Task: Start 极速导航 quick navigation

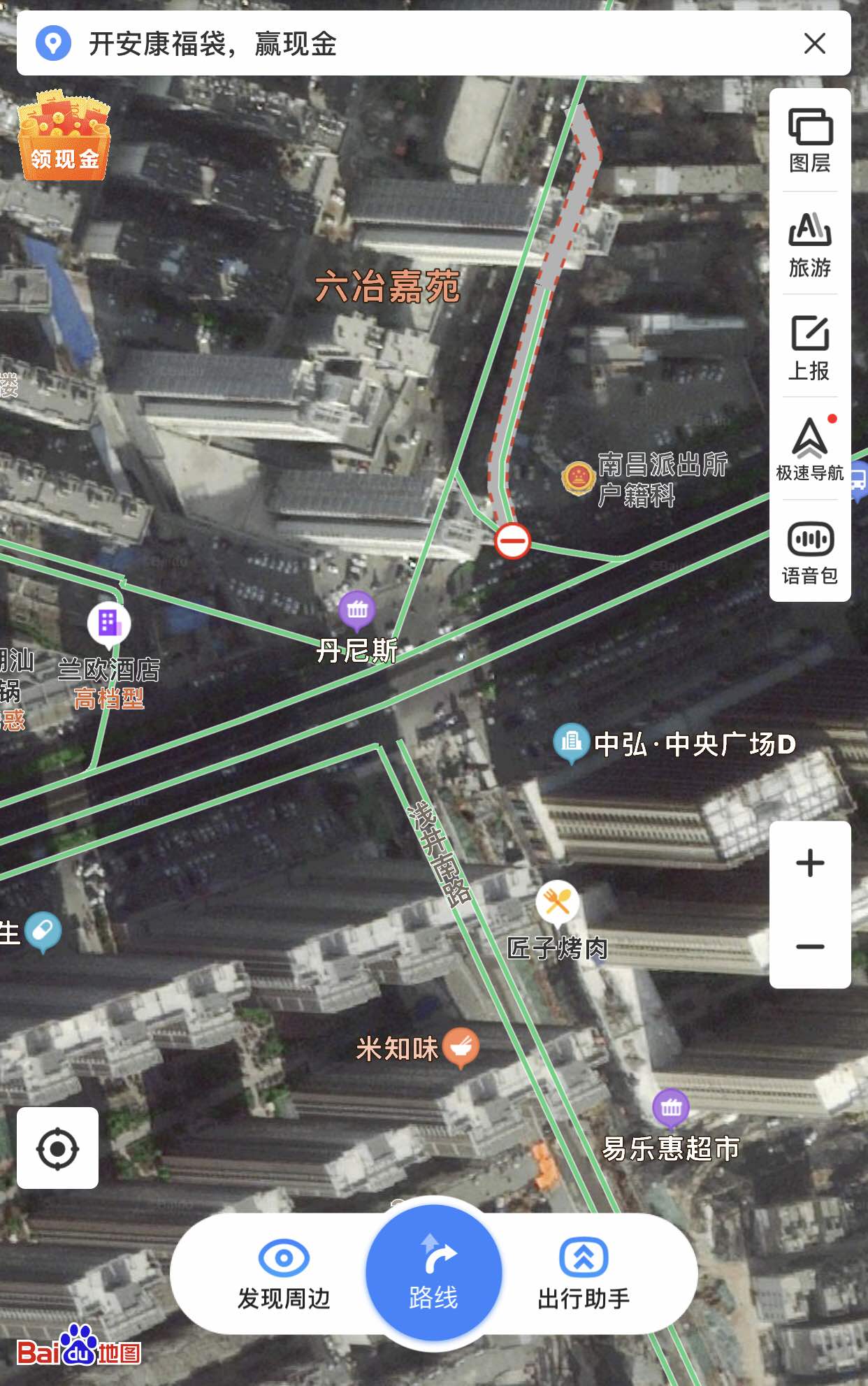Action: pyautogui.click(x=810, y=449)
